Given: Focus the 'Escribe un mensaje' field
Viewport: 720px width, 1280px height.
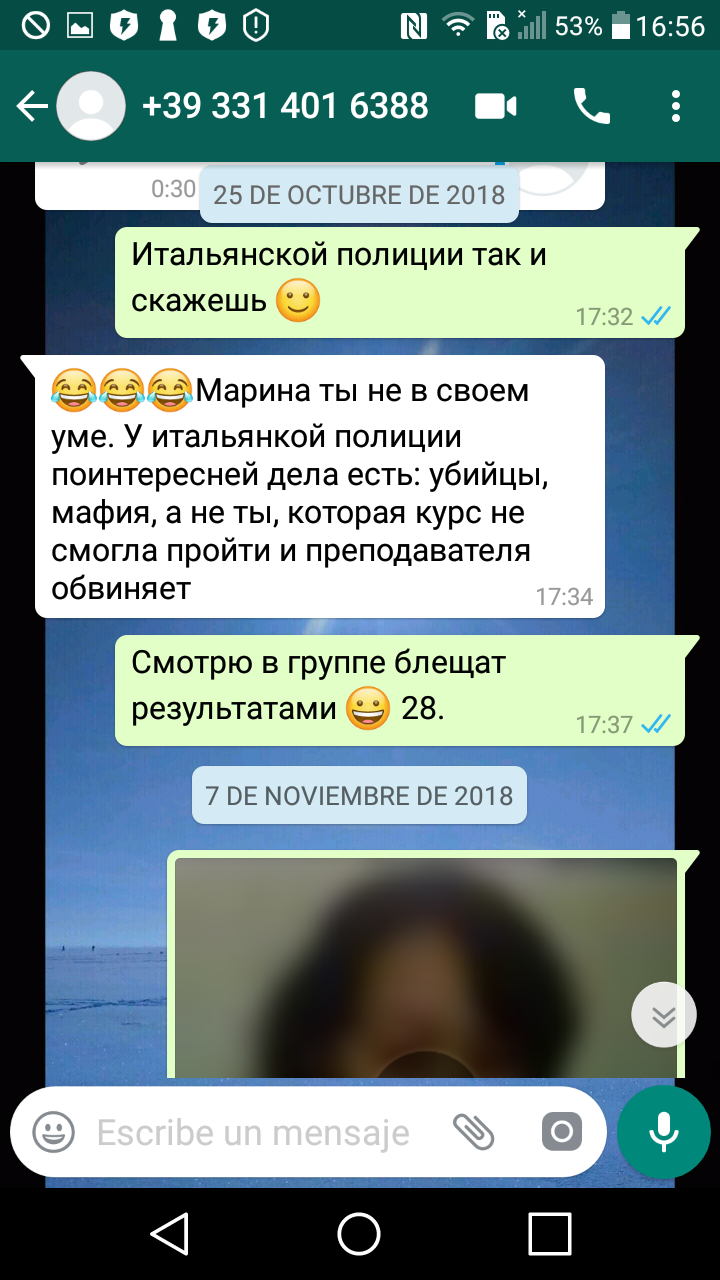Looking at the screenshot, I should (253, 1132).
